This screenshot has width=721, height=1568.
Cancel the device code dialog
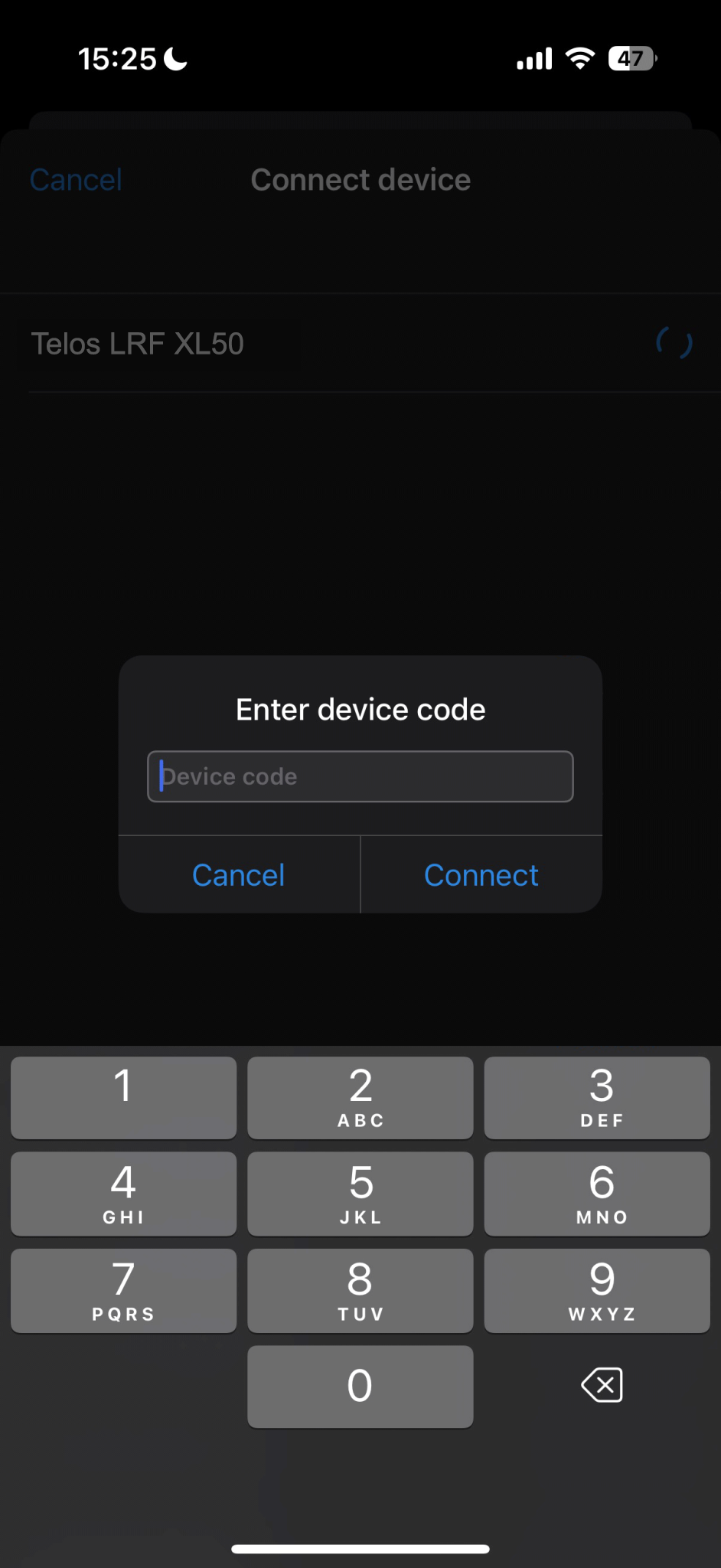pos(239,874)
